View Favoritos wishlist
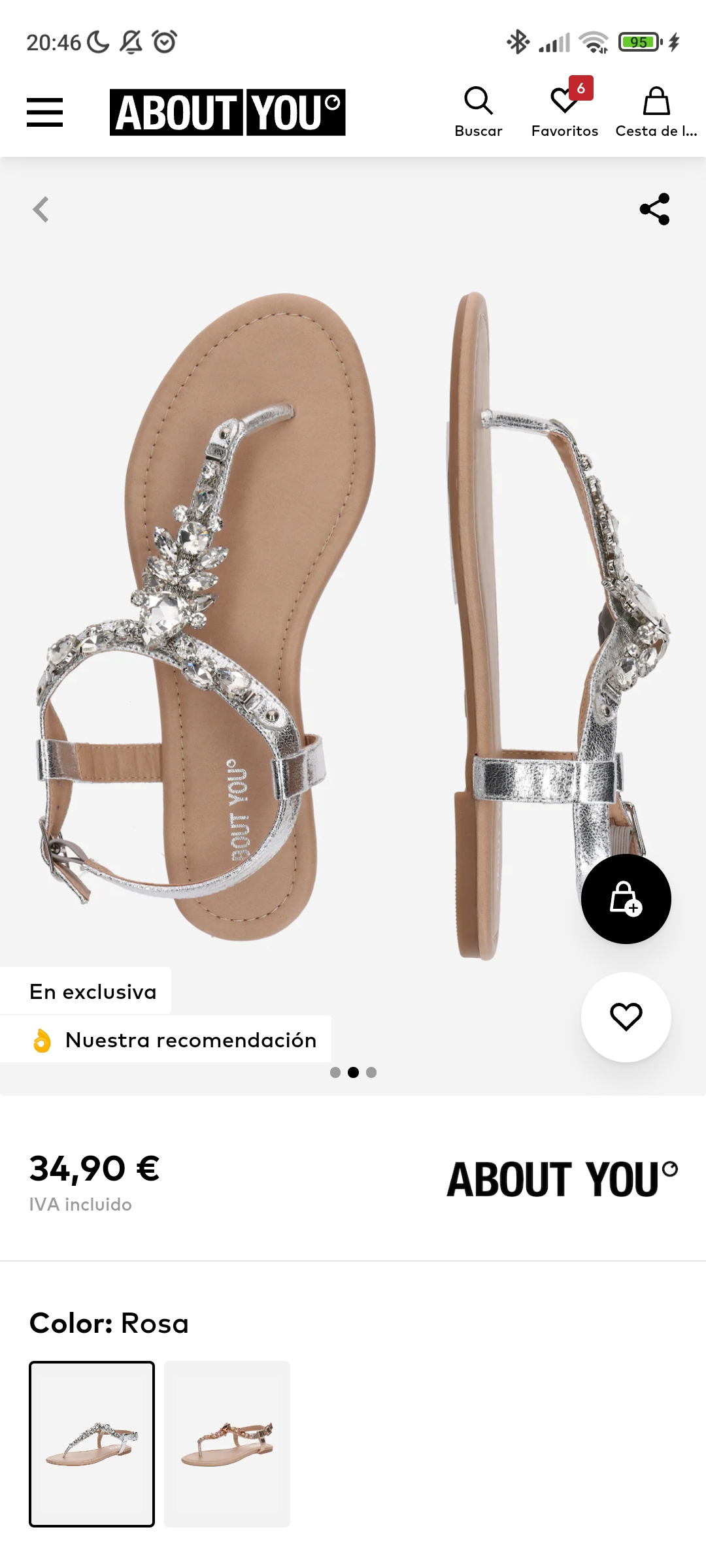The width and height of the screenshot is (706, 1568). (564, 112)
